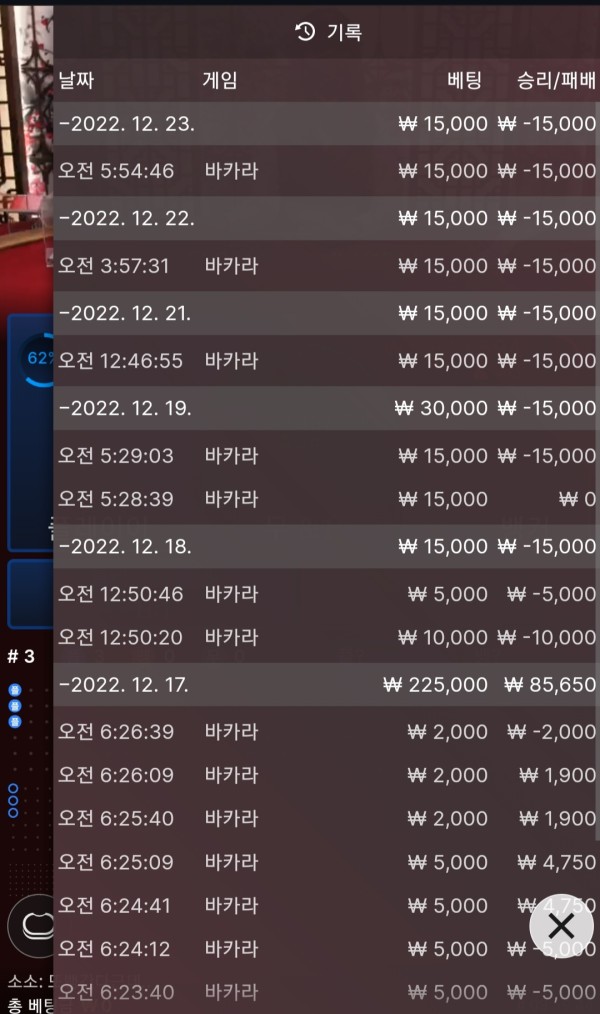View the 오전 5:28:39 round with ₩0 result
Image resolution: width=600 pixels, height=1014 pixels.
[x=326, y=499]
